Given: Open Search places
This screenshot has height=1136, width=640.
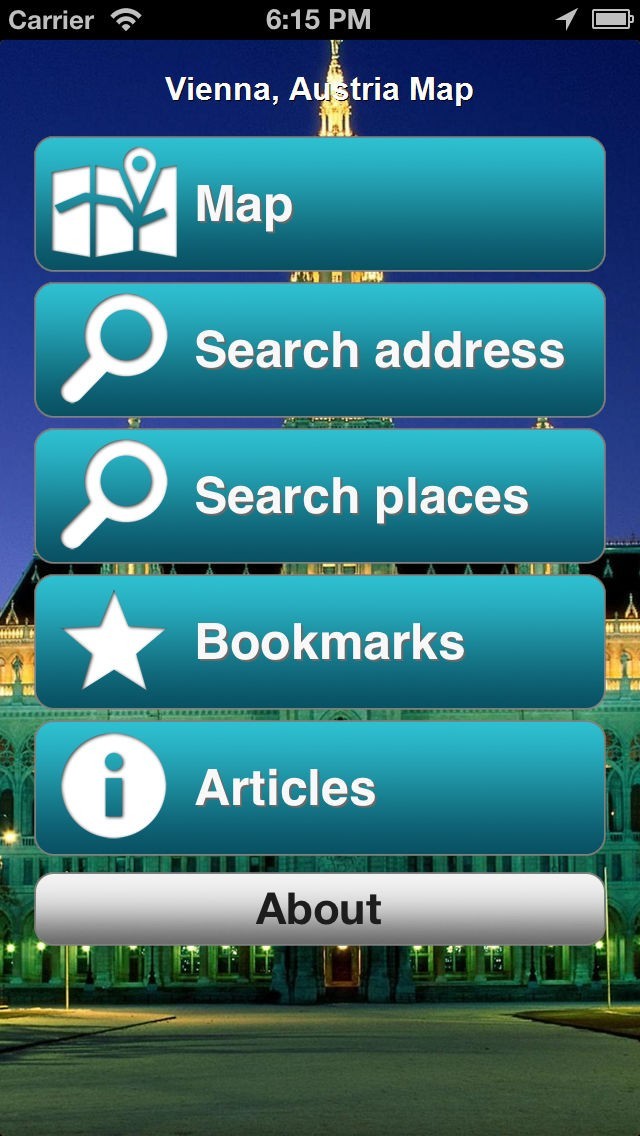Looking at the screenshot, I should point(320,496).
